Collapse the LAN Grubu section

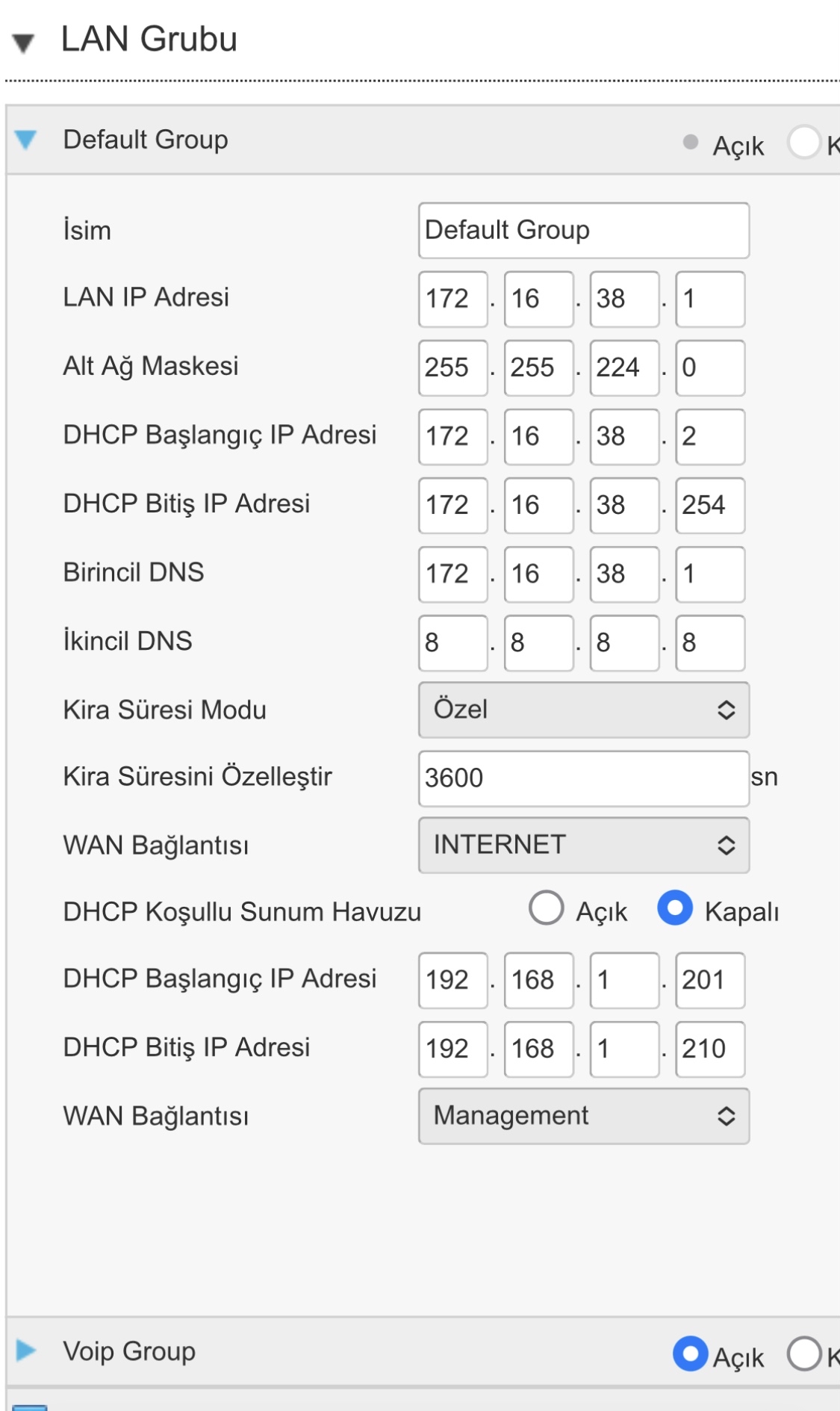click(x=23, y=43)
